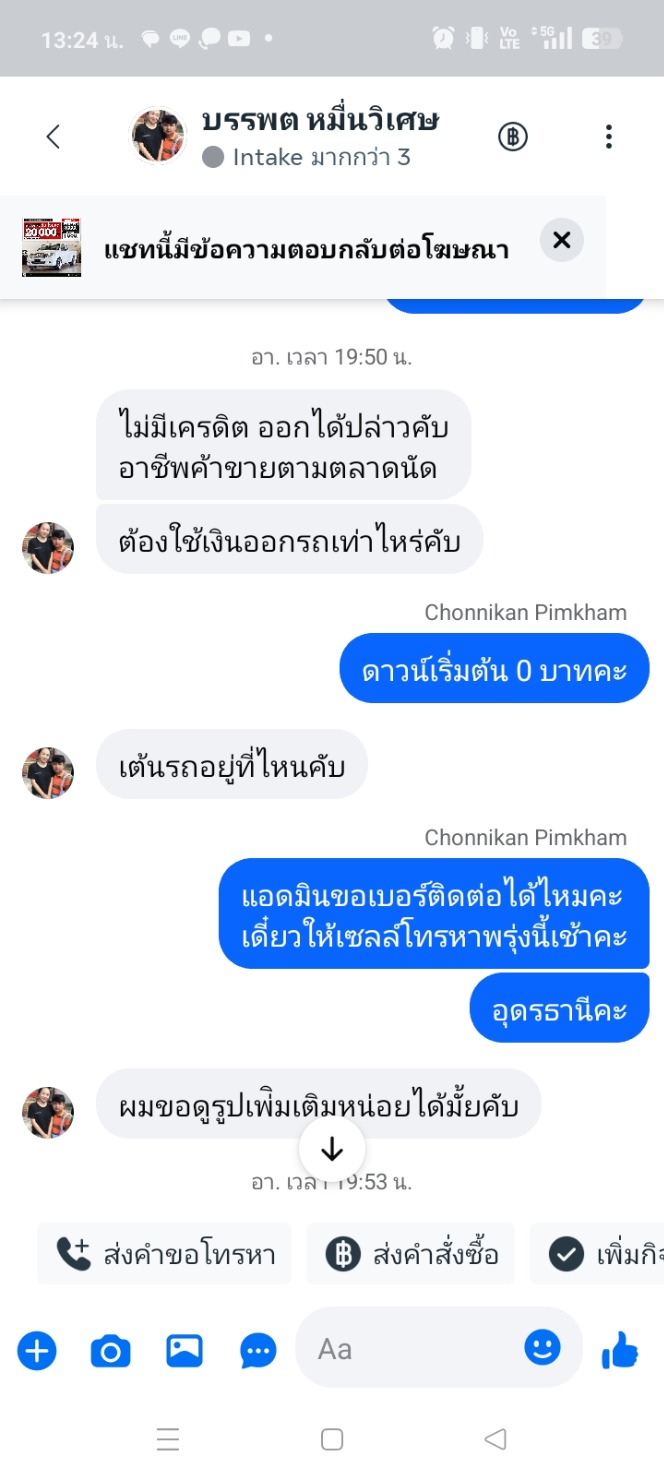The image size is (664, 1480).
Task: Tap the system home button
Action: [332, 1439]
